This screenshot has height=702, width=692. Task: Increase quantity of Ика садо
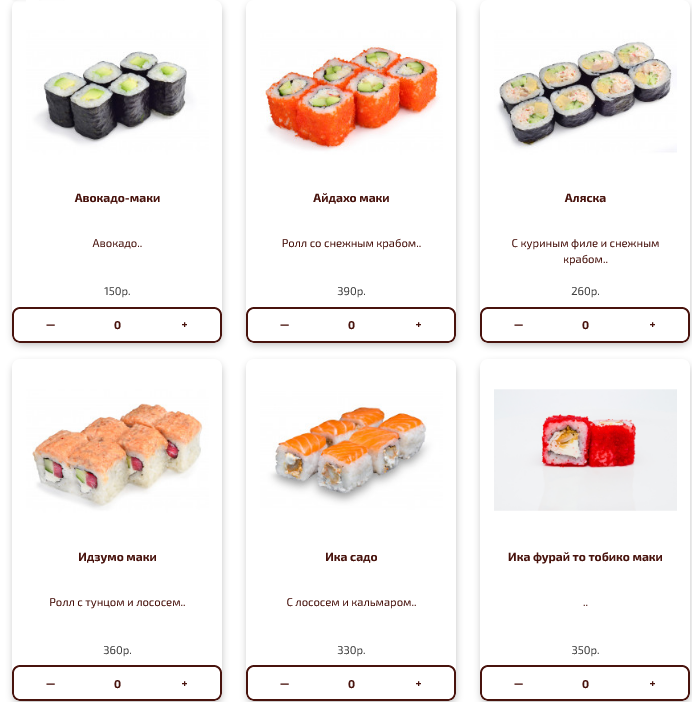click(x=418, y=684)
